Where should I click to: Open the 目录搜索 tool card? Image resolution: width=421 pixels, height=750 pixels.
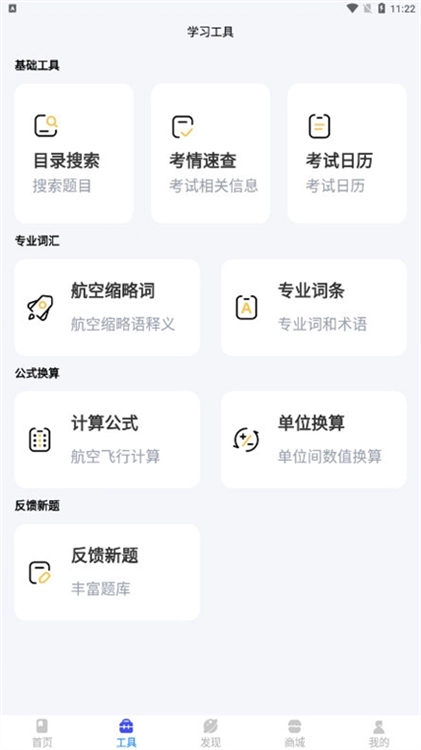click(x=74, y=153)
